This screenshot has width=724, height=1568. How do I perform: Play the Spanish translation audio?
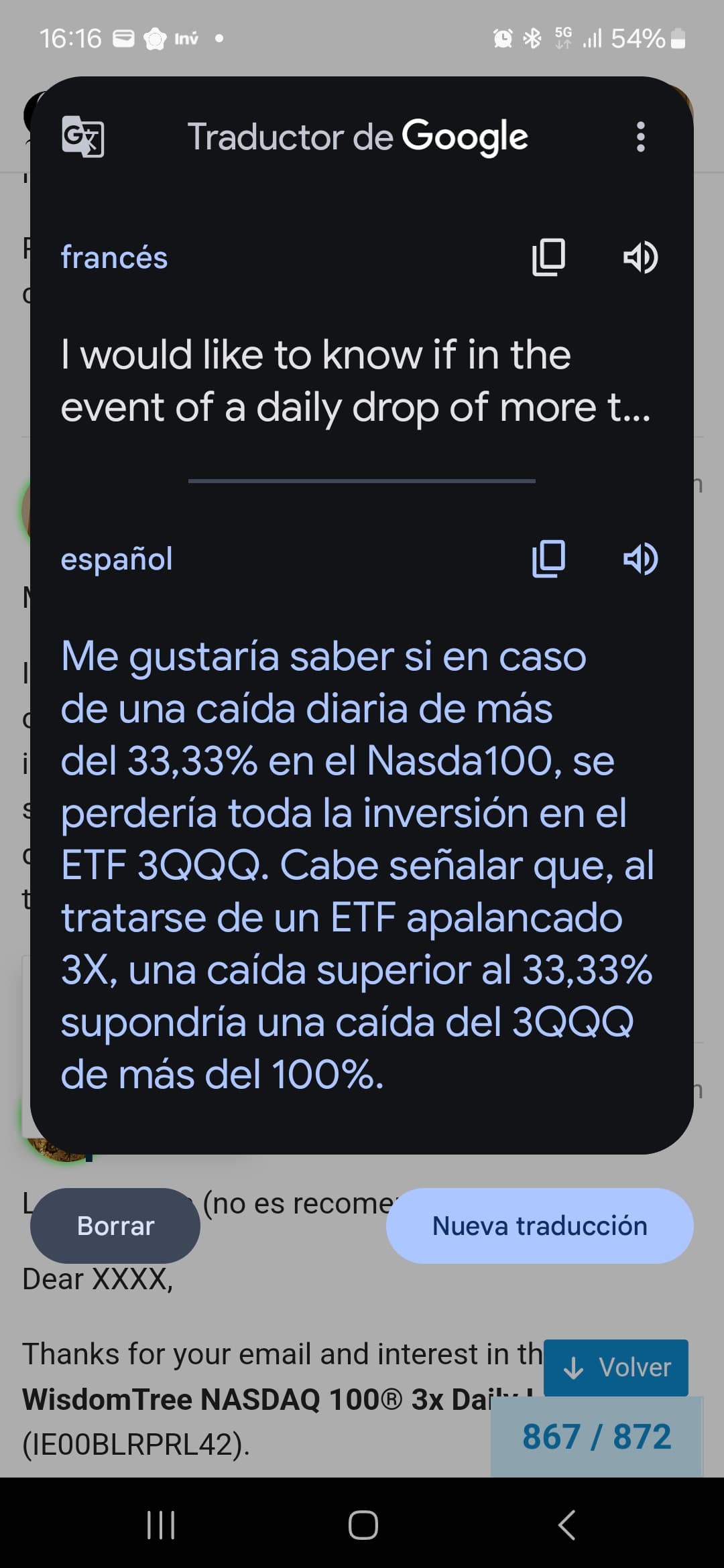pyautogui.click(x=640, y=559)
